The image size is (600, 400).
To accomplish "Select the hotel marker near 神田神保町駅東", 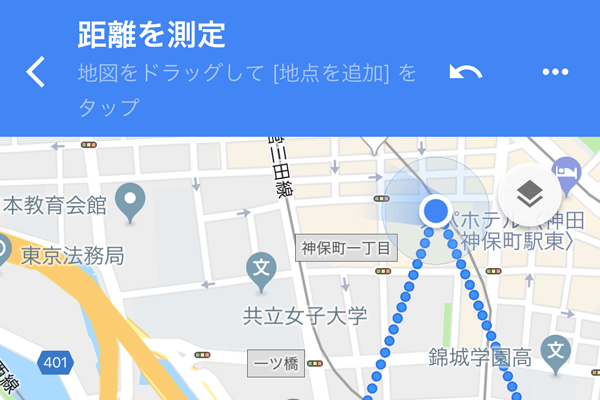I will 566,171.
